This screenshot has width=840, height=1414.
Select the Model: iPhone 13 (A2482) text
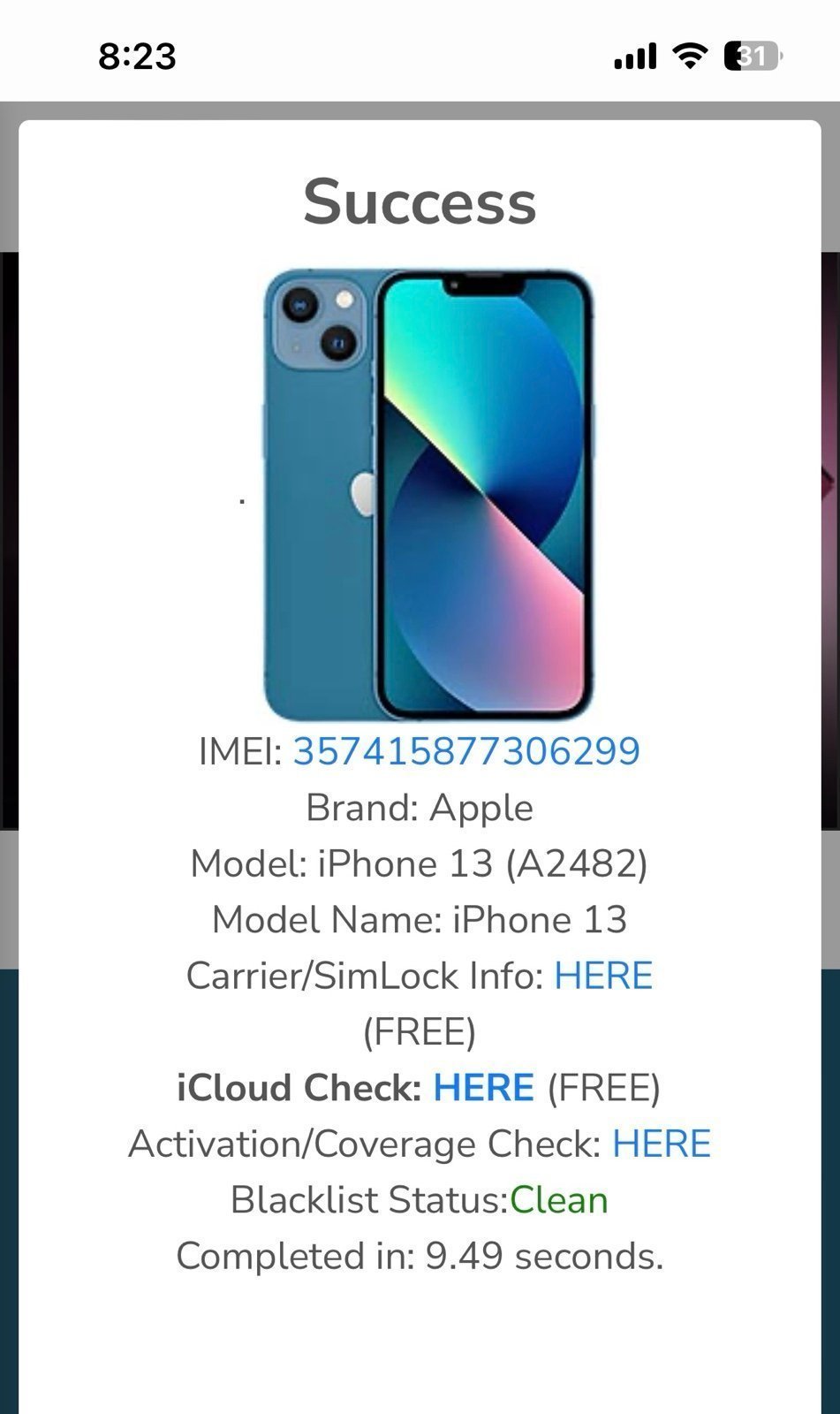coord(420,863)
